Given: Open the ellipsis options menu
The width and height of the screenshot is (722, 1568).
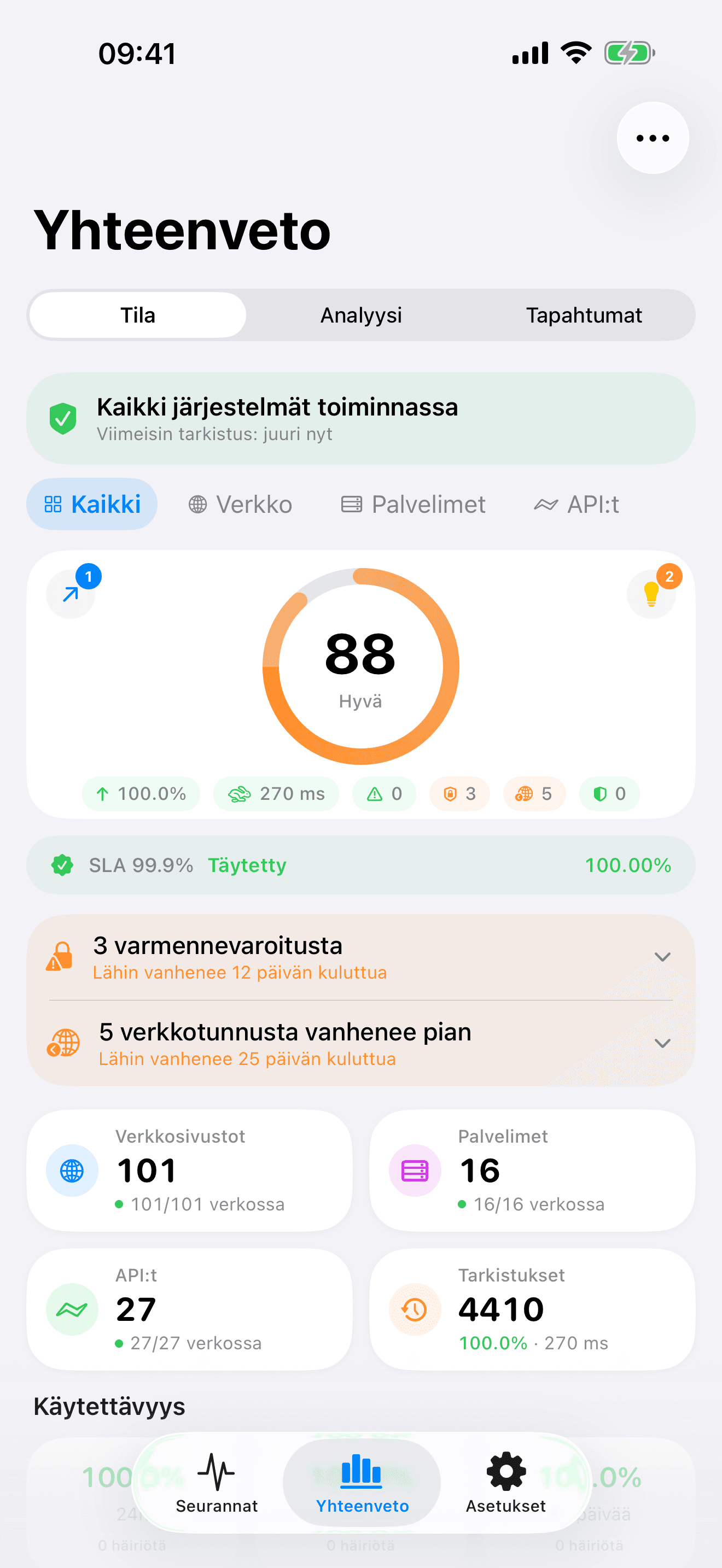Looking at the screenshot, I should (x=652, y=138).
